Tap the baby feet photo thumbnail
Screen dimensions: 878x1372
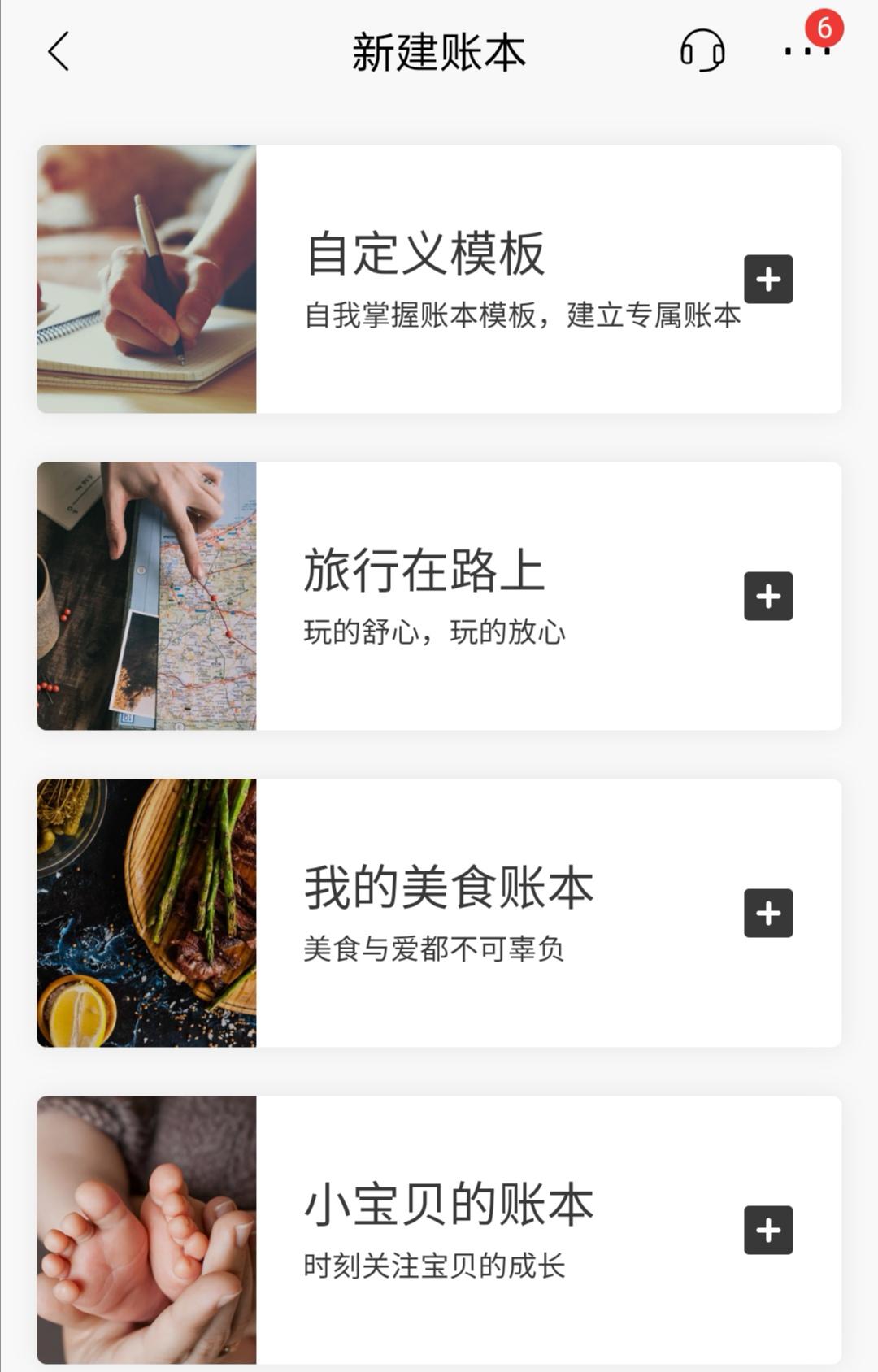pos(146,1229)
